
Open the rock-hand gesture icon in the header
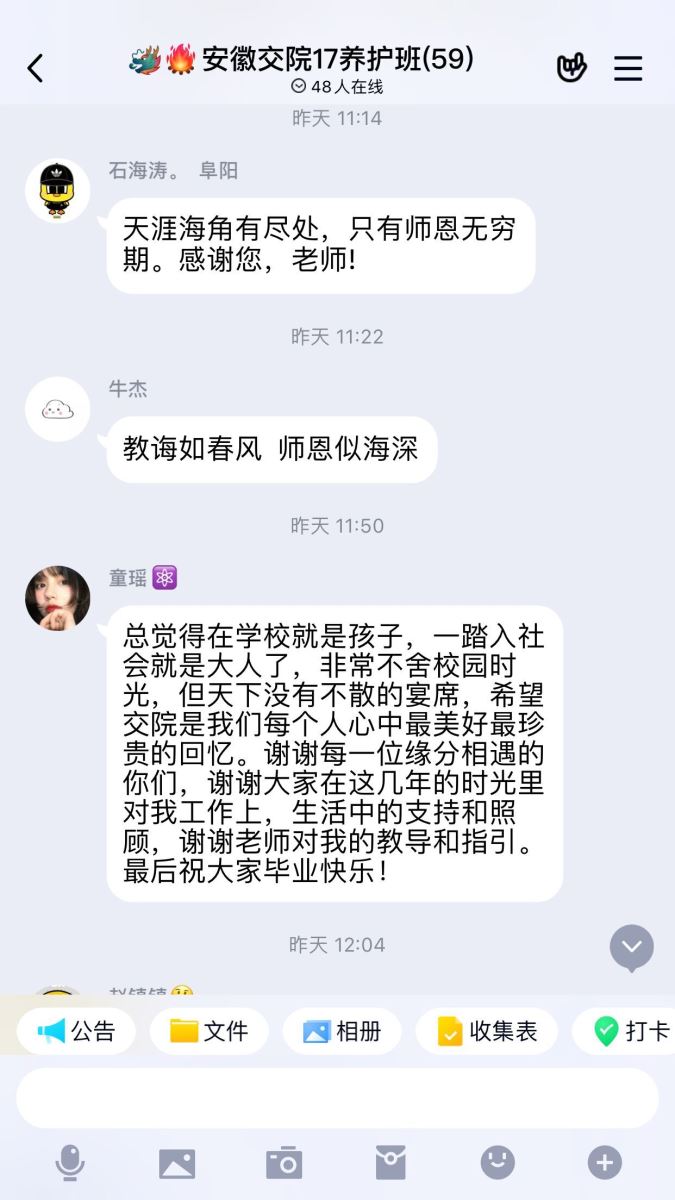pyautogui.click(x=571, y=68)
